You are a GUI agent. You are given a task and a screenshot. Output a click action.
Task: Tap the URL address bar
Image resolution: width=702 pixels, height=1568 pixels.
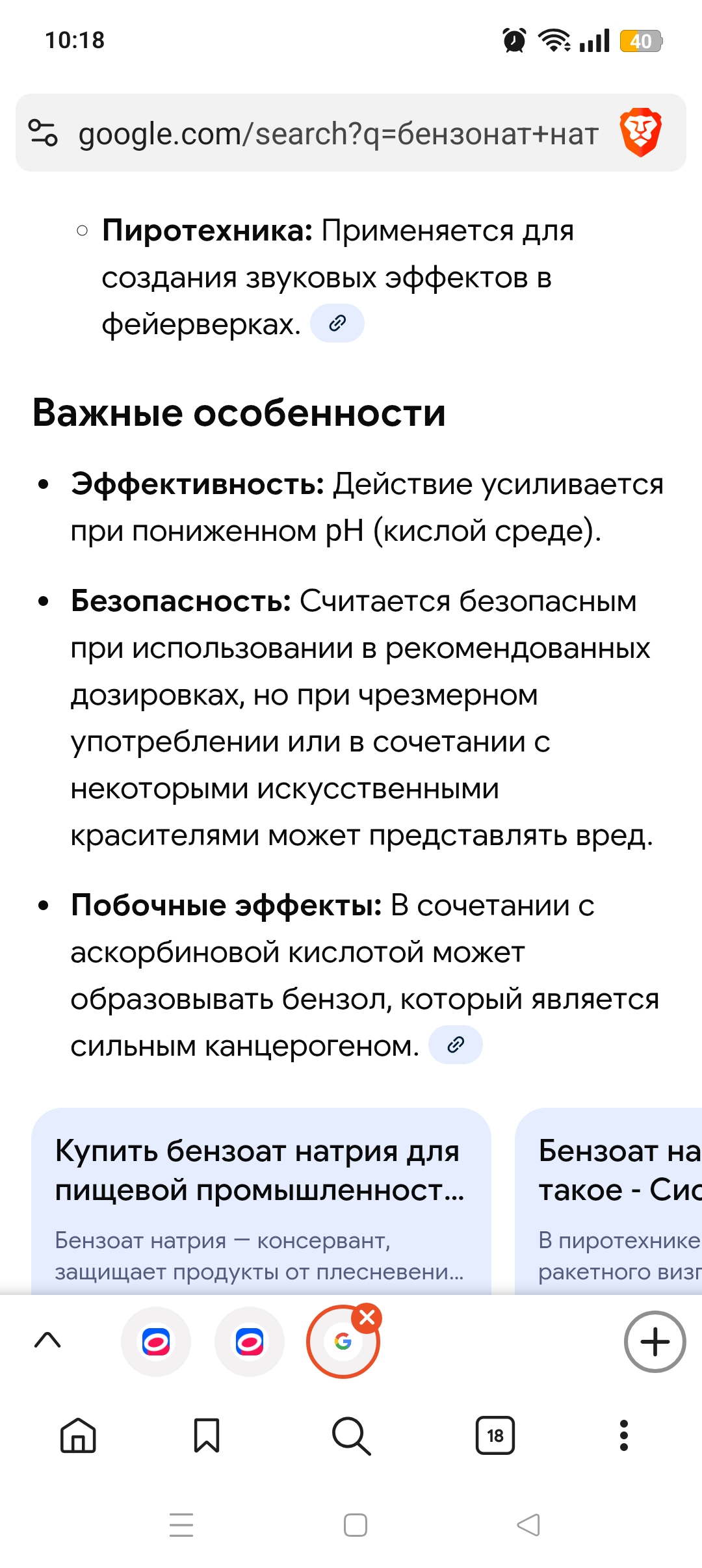[x=338, y=134]
